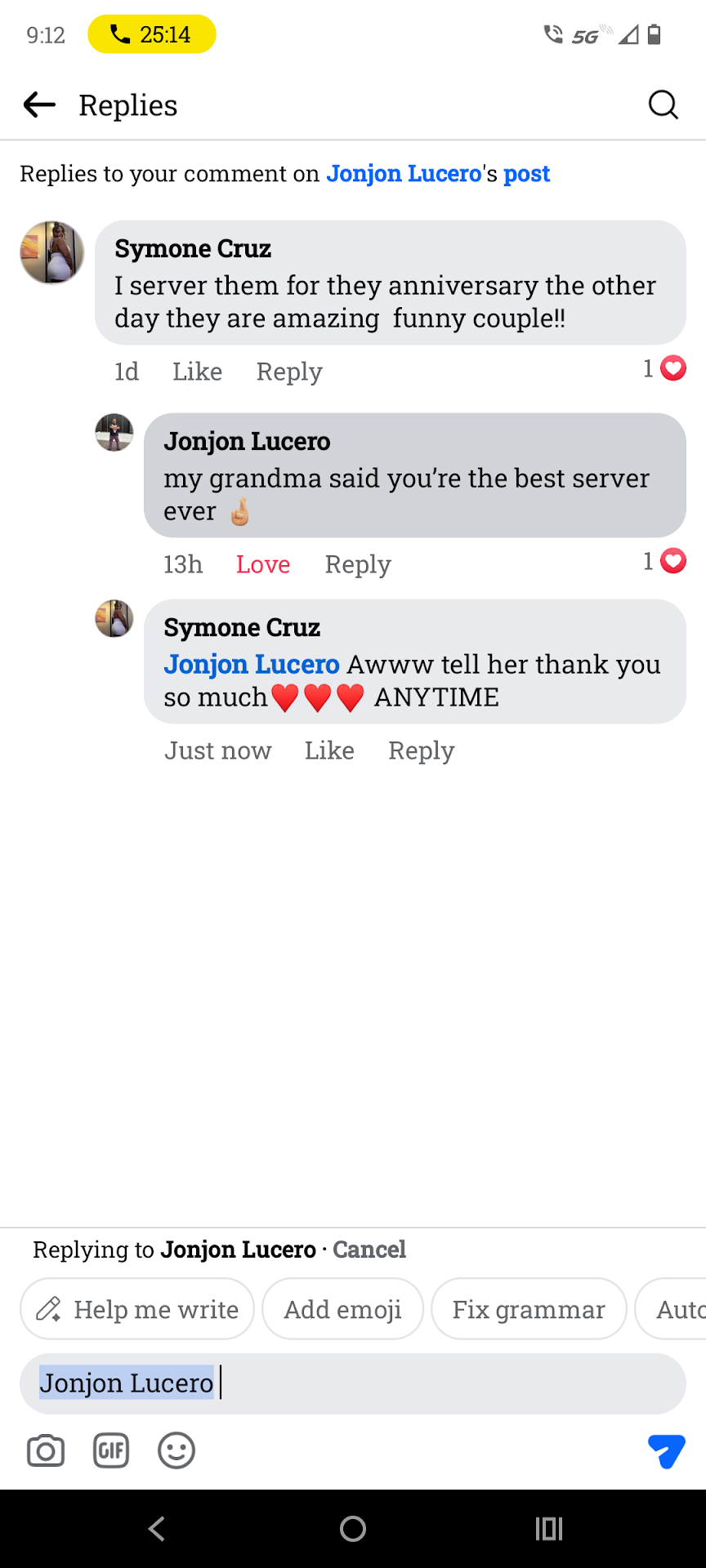Tap the Help me write chip
Image resolution: width=706 pixels, height=1568 pixels.
pyautogui.click(x=137, y=1309)
